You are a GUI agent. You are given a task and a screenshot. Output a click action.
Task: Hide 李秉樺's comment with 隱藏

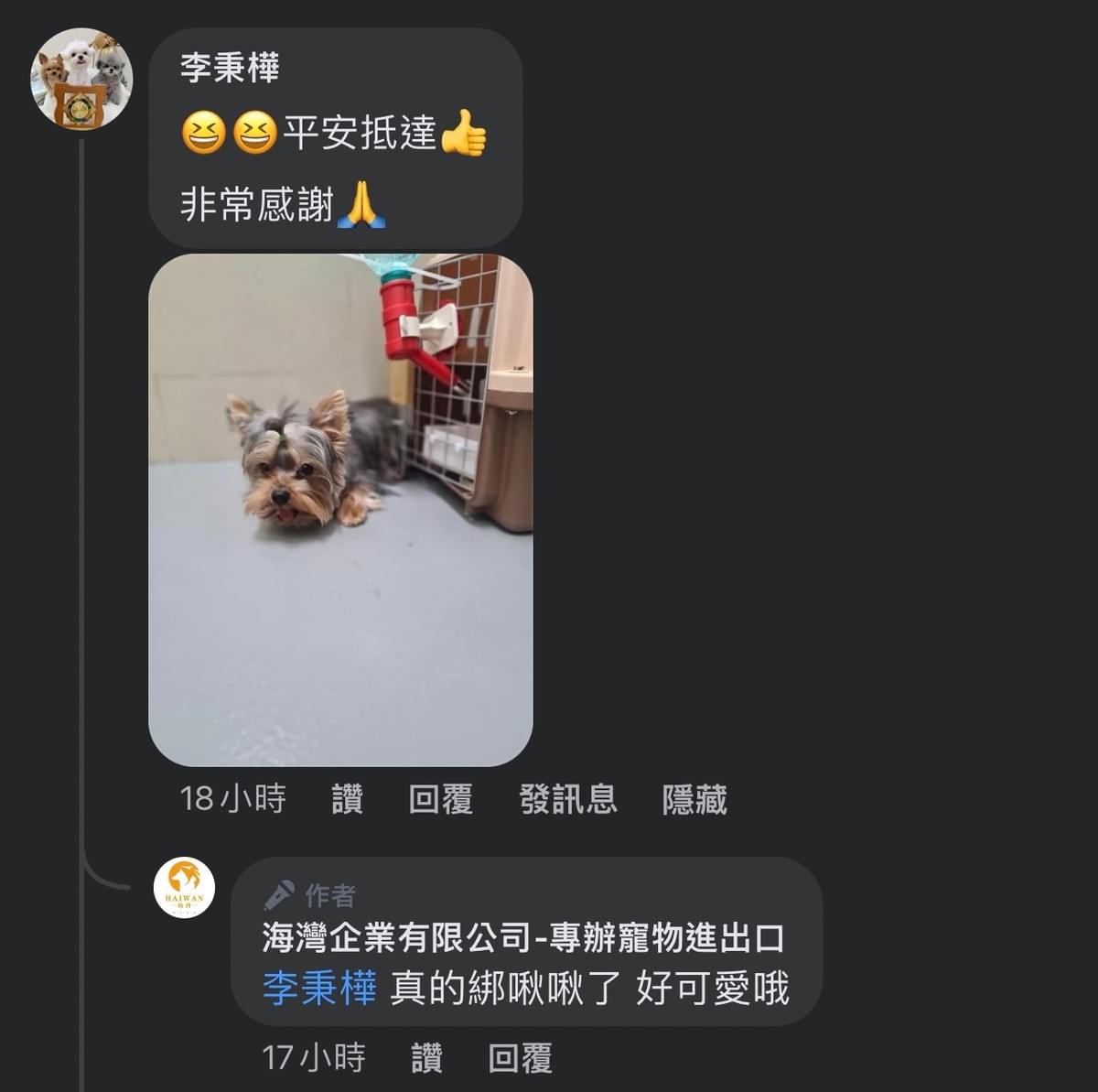(694, 799)
